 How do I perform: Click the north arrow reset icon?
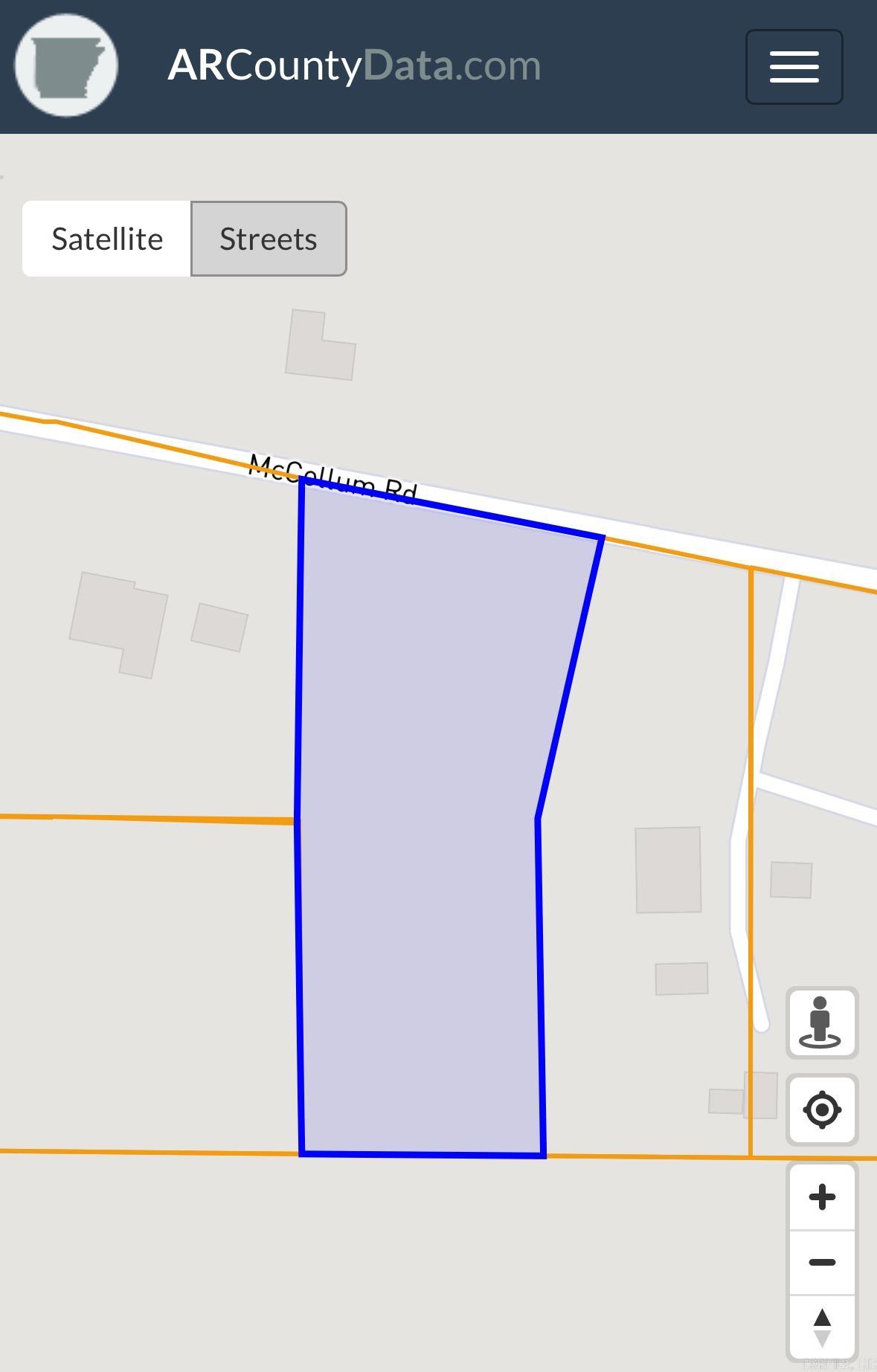pyautogui.click(x=821, y=1330)
